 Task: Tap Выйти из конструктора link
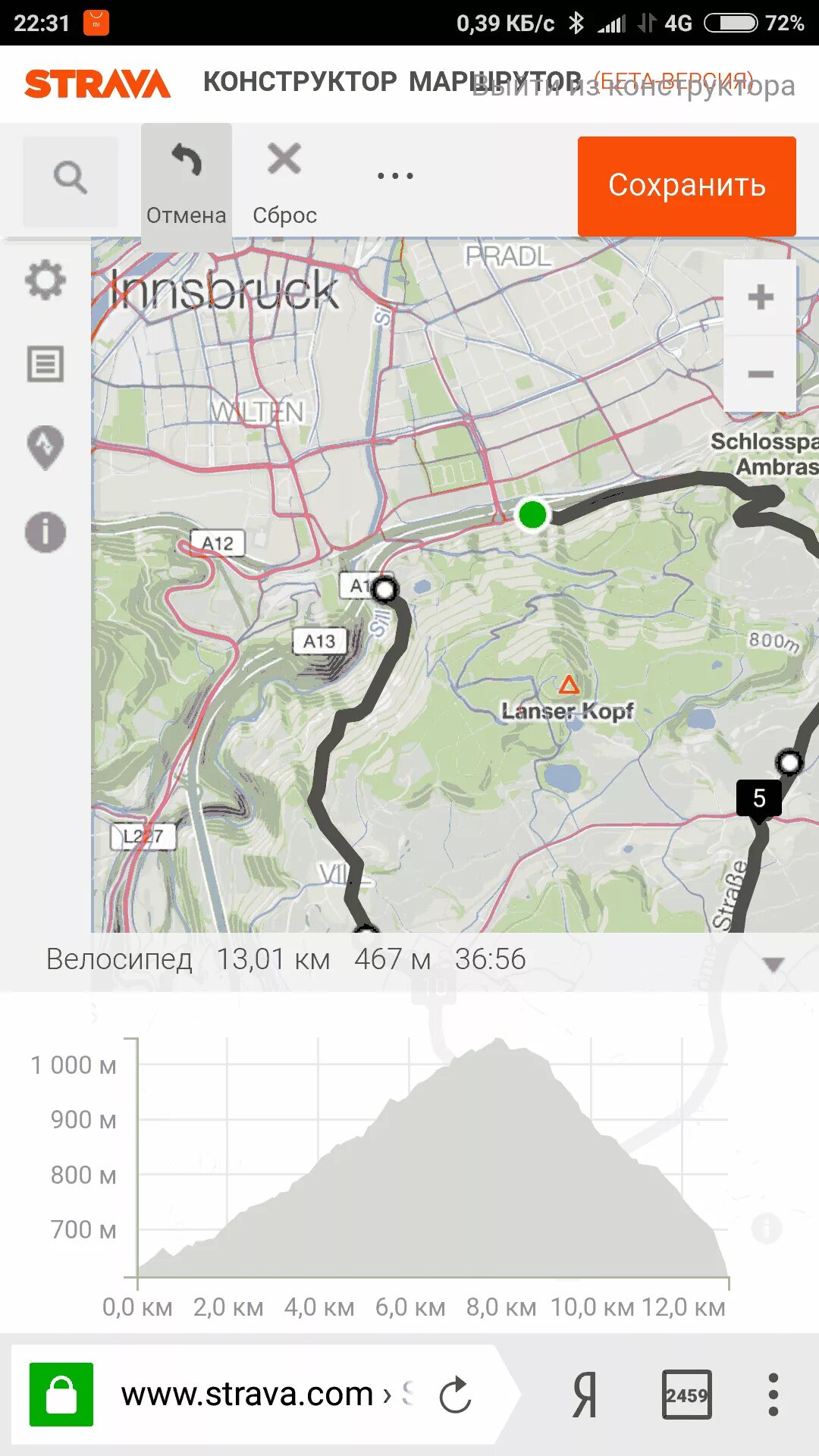[x=633, y=86]
